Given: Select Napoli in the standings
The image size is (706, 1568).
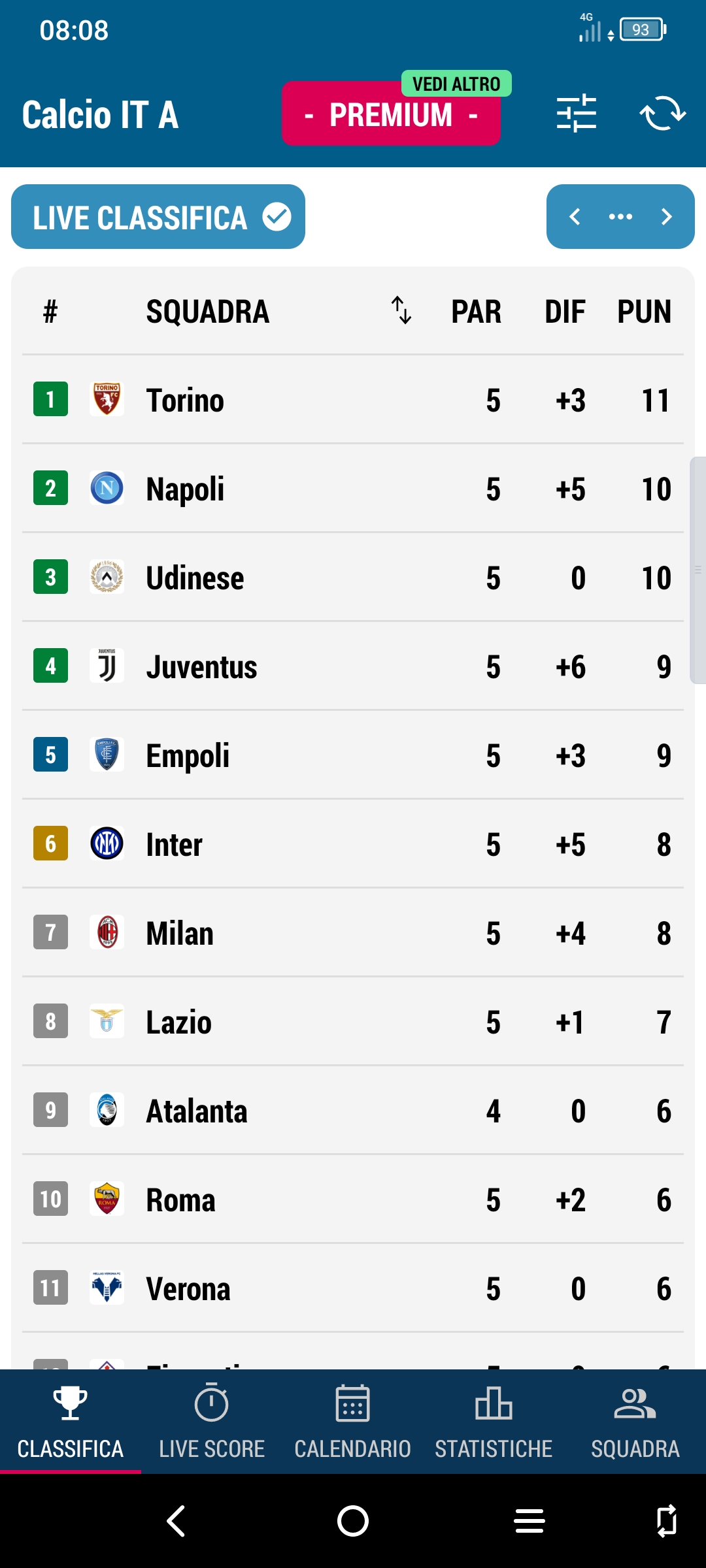Looking at the screenshot, I should (353, 489).
